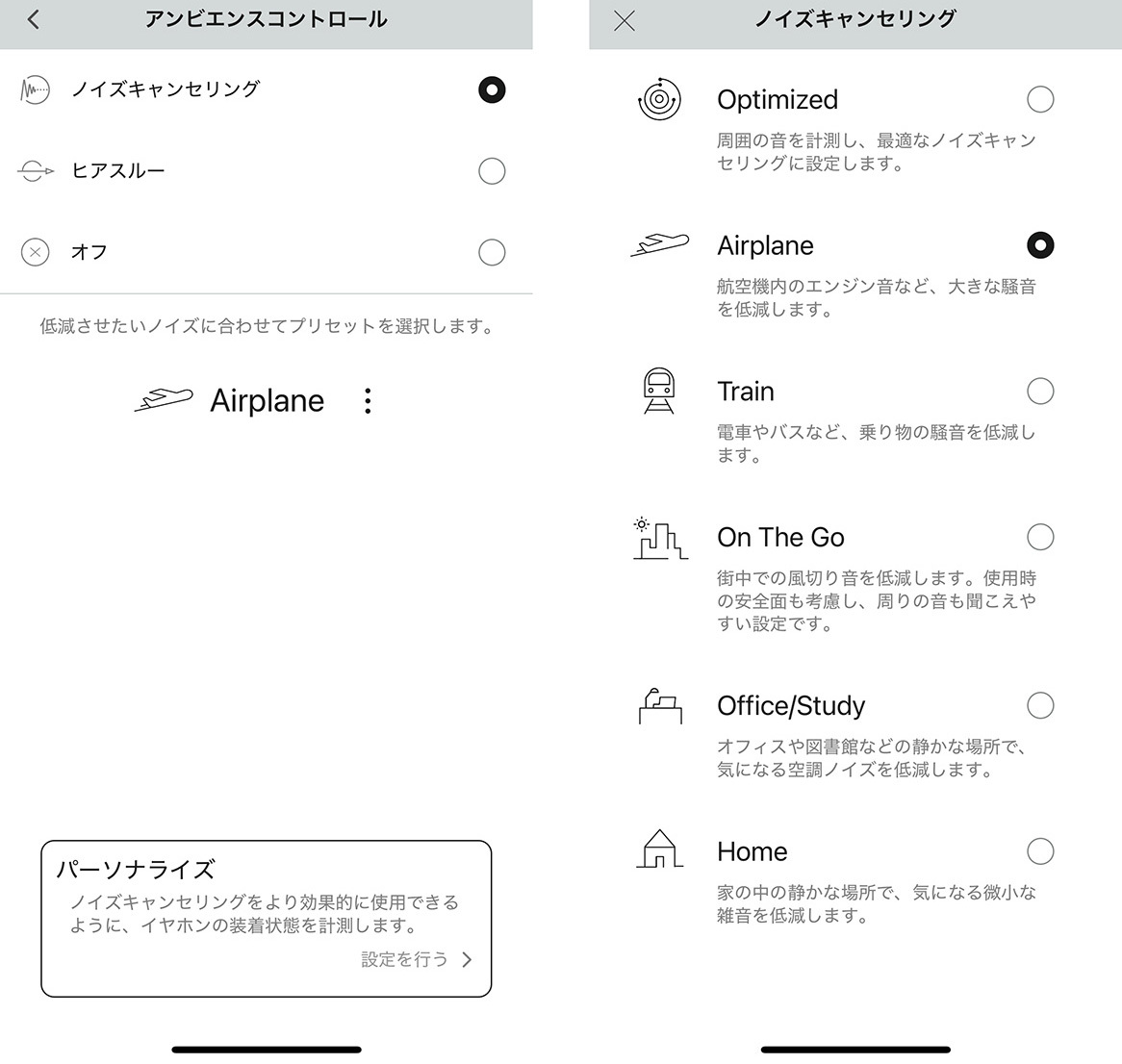
Task: Choose the Office/Study preset
Action: [x=1039, y=705]
